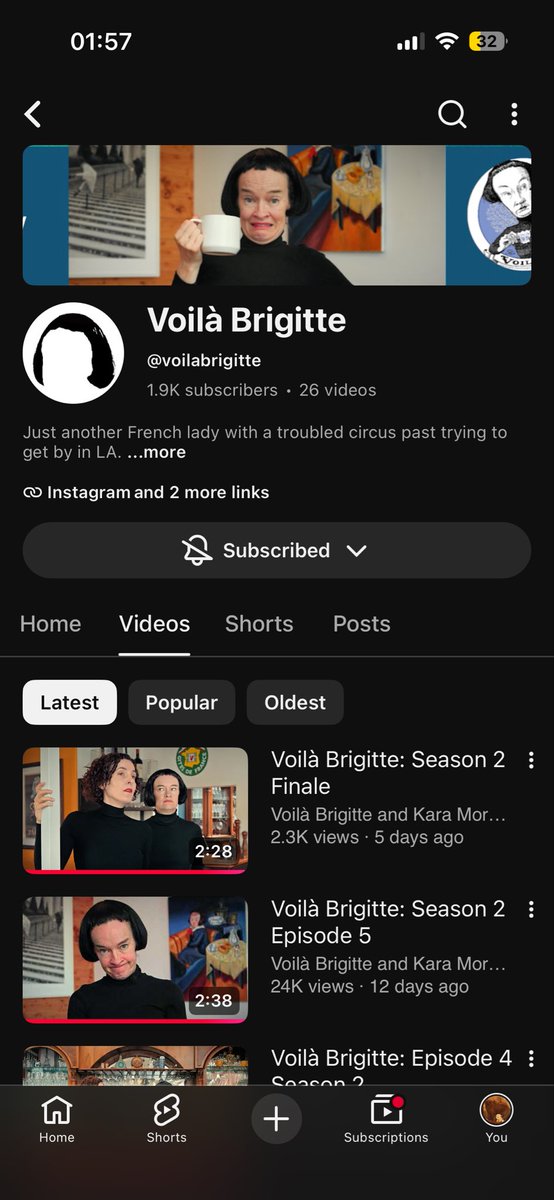Open the Subscriptions tab
554x1200 pixels.
pyautogui.click(x=386, y=1119)
